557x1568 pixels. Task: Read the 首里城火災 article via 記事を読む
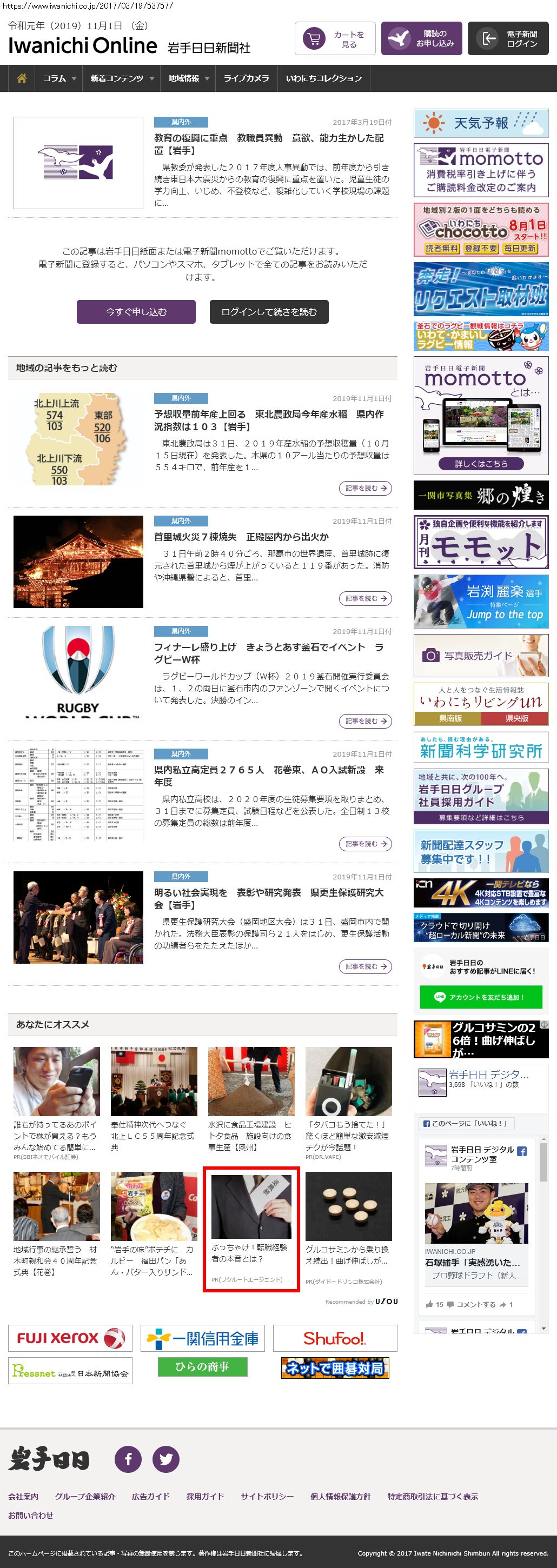(x=364, y=598)
